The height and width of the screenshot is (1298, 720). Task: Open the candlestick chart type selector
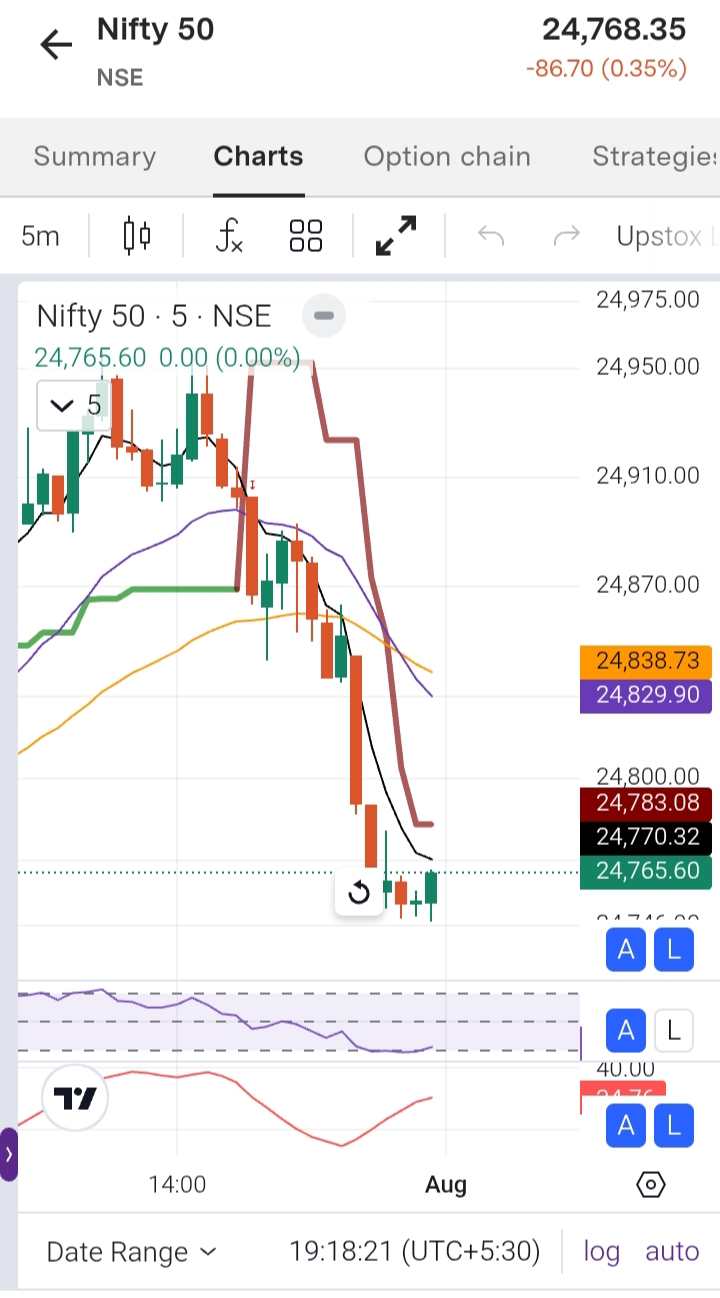click(137, 236)
